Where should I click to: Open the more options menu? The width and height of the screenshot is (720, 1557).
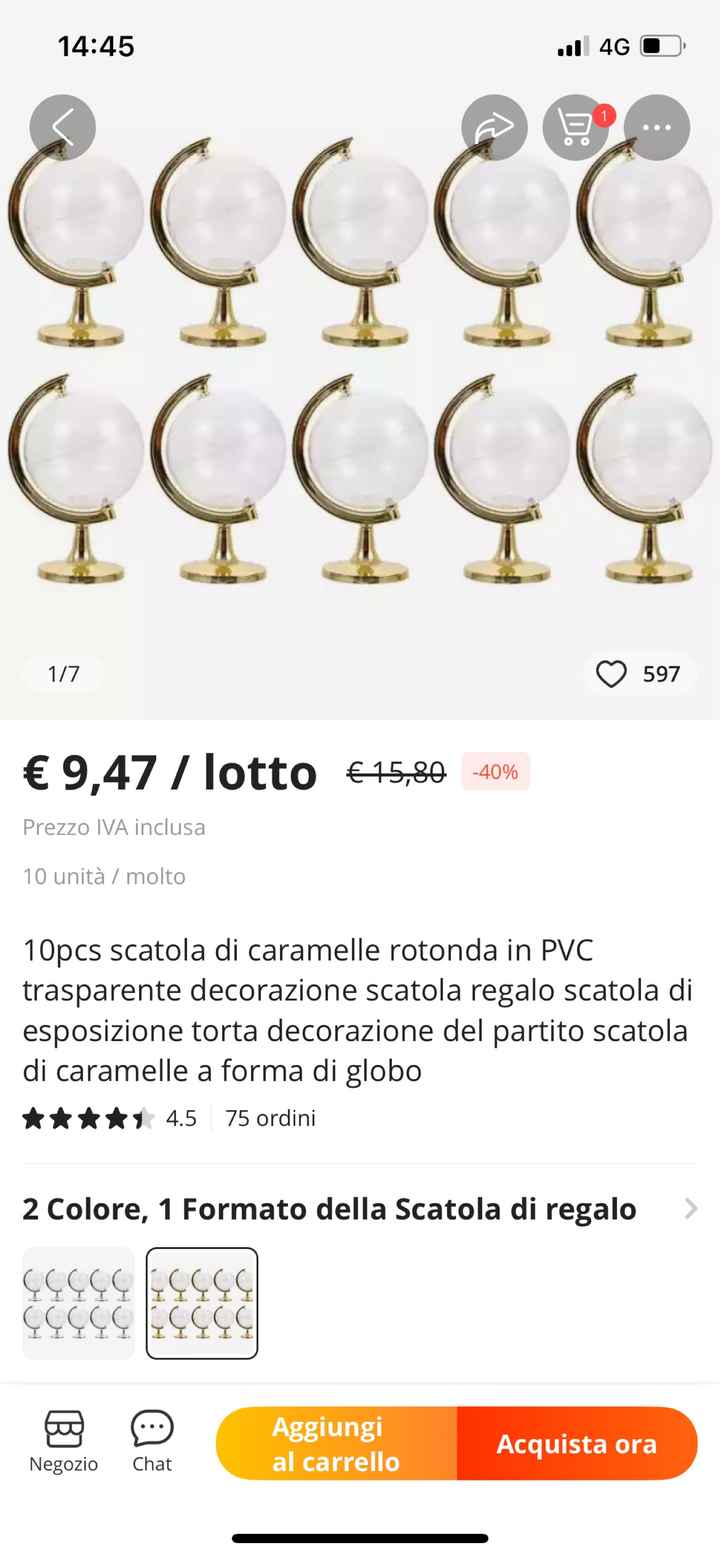(x=657, y=127)
